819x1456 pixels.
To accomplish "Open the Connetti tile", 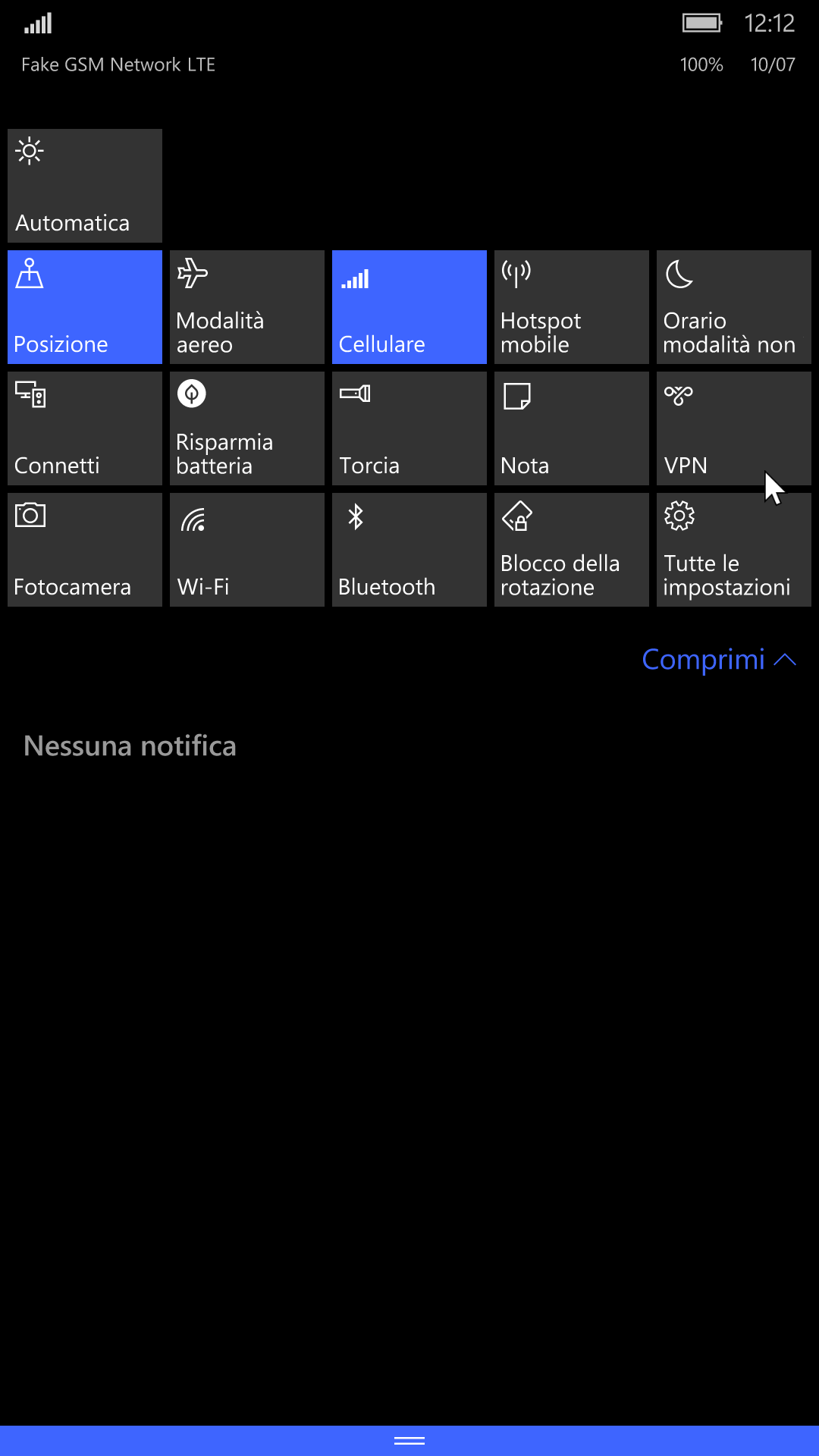I will pyautogui.click(x=85, y=428).
